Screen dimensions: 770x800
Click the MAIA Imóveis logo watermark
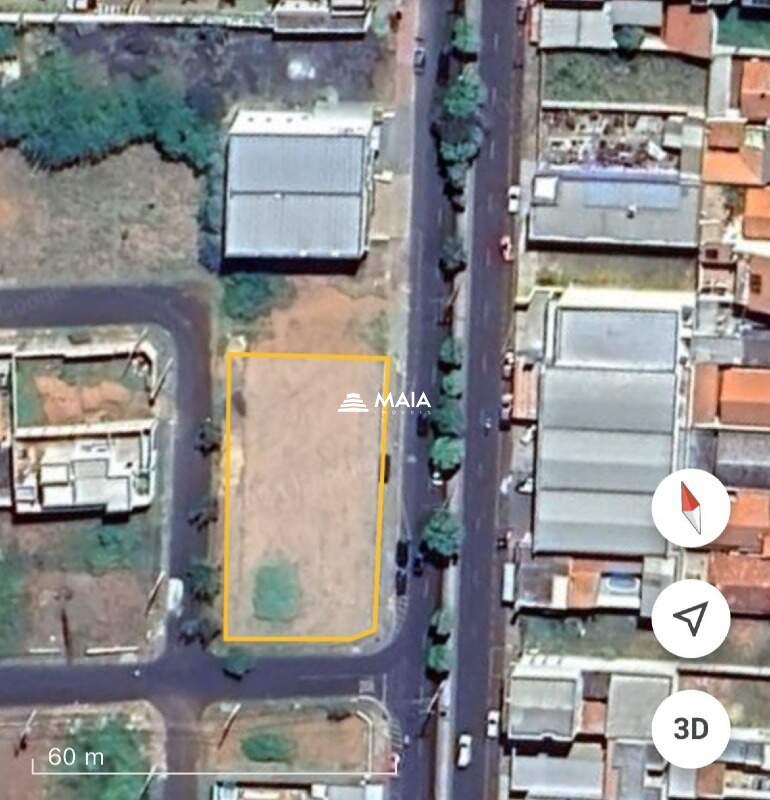pyautogui.click(x=385, y=403)
